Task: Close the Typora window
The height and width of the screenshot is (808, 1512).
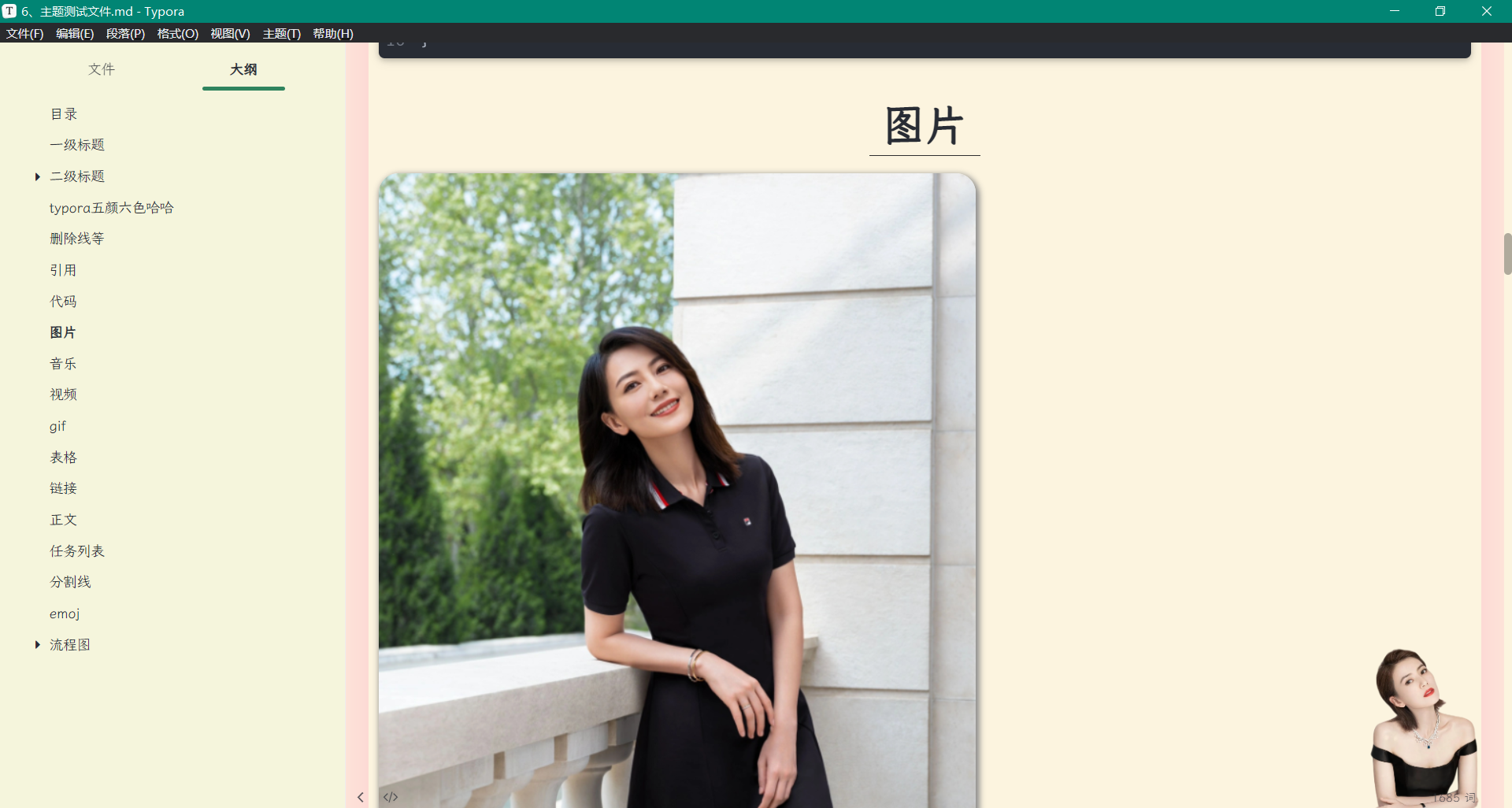Action: pos(1486,11)
